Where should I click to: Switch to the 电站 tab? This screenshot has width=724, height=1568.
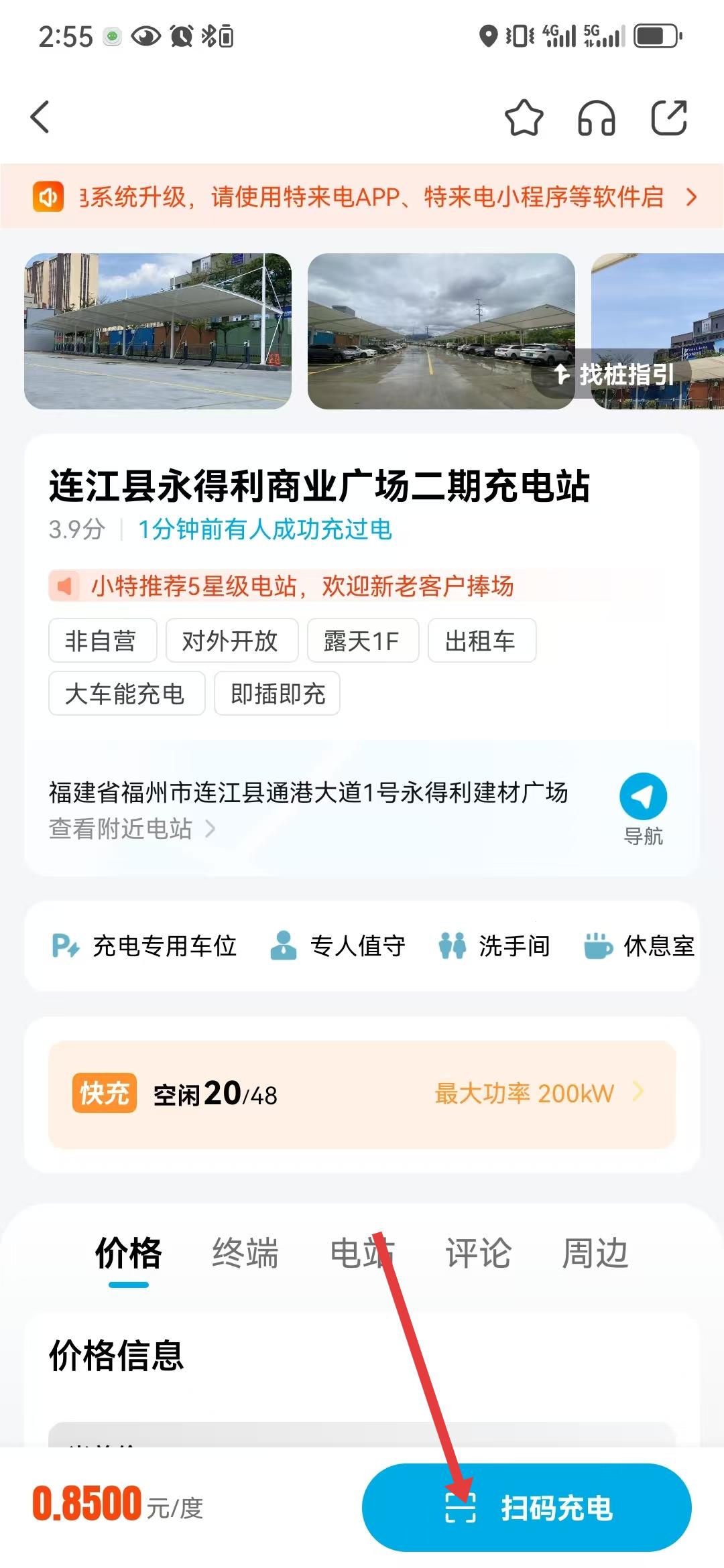(362, 1253)
